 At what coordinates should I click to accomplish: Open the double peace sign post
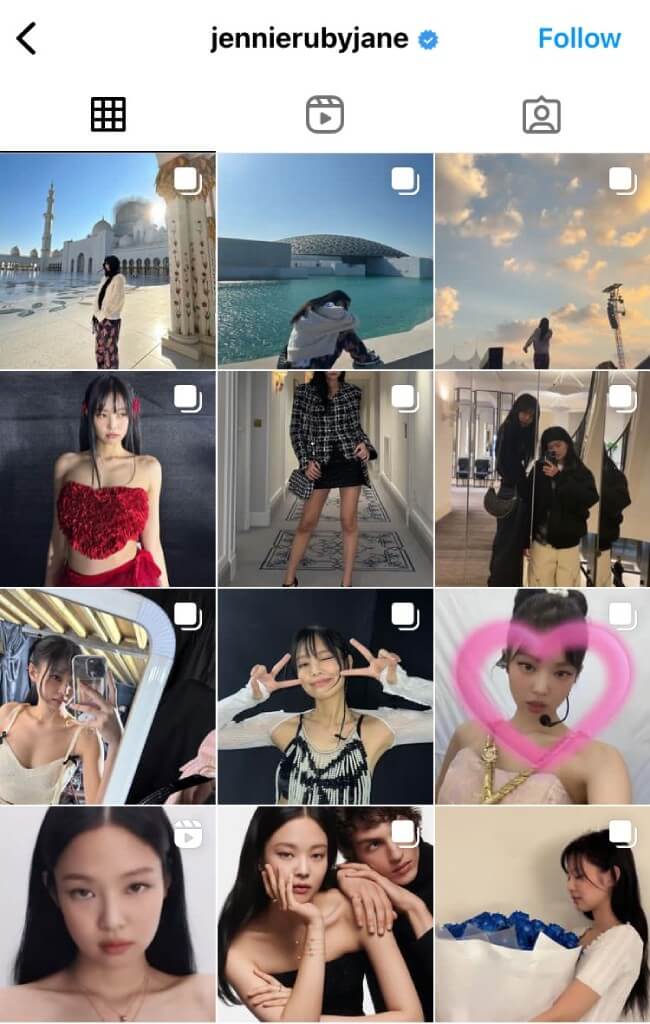(x=325, y=696)
